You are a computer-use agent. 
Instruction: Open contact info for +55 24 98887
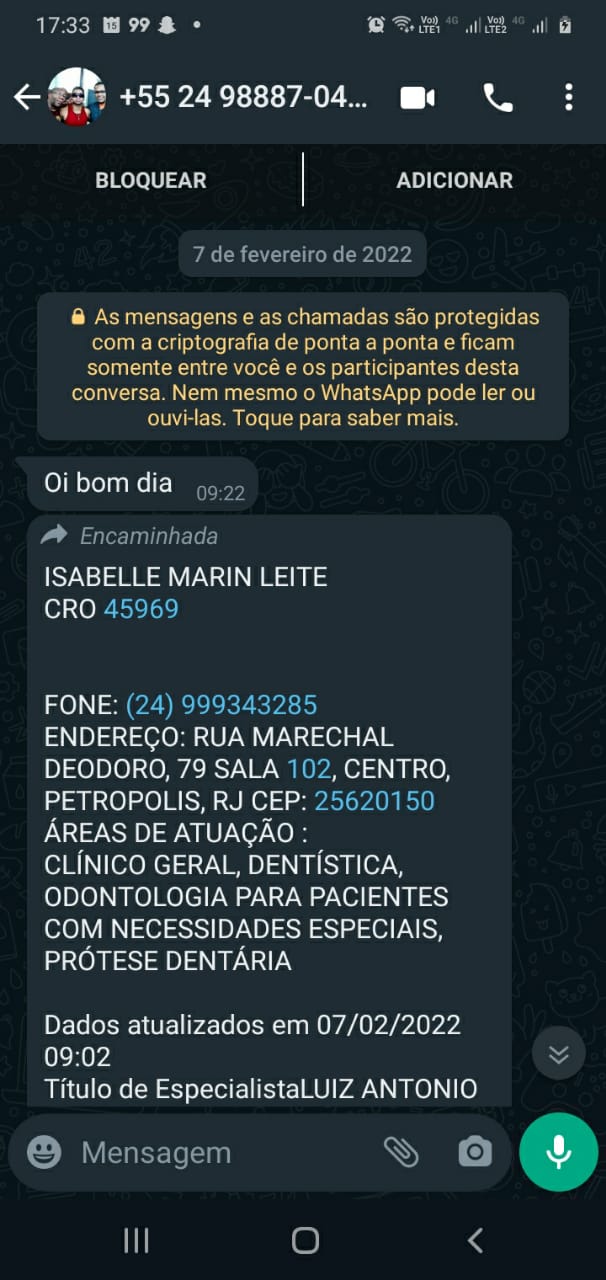[243, 97]
